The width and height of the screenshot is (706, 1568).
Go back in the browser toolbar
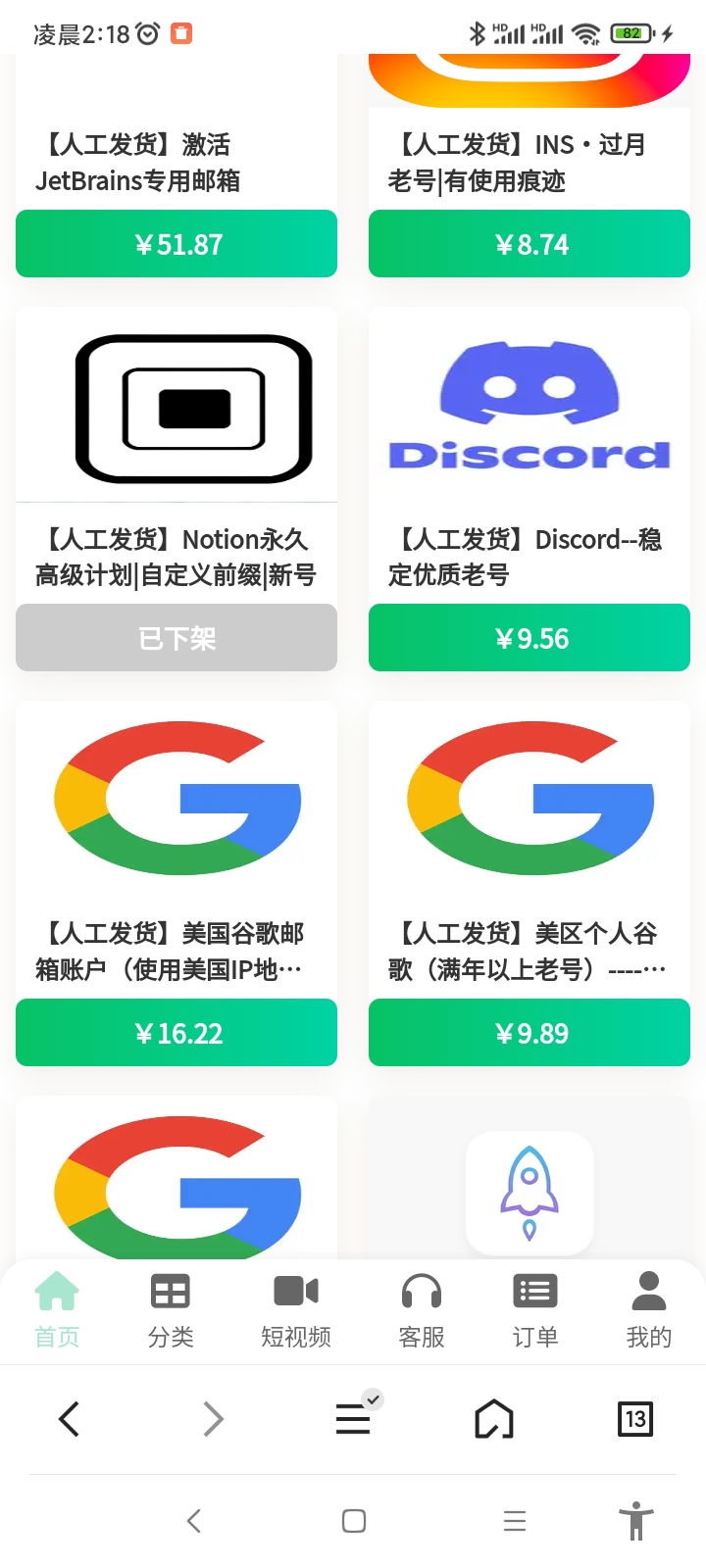click(69, 1419)
